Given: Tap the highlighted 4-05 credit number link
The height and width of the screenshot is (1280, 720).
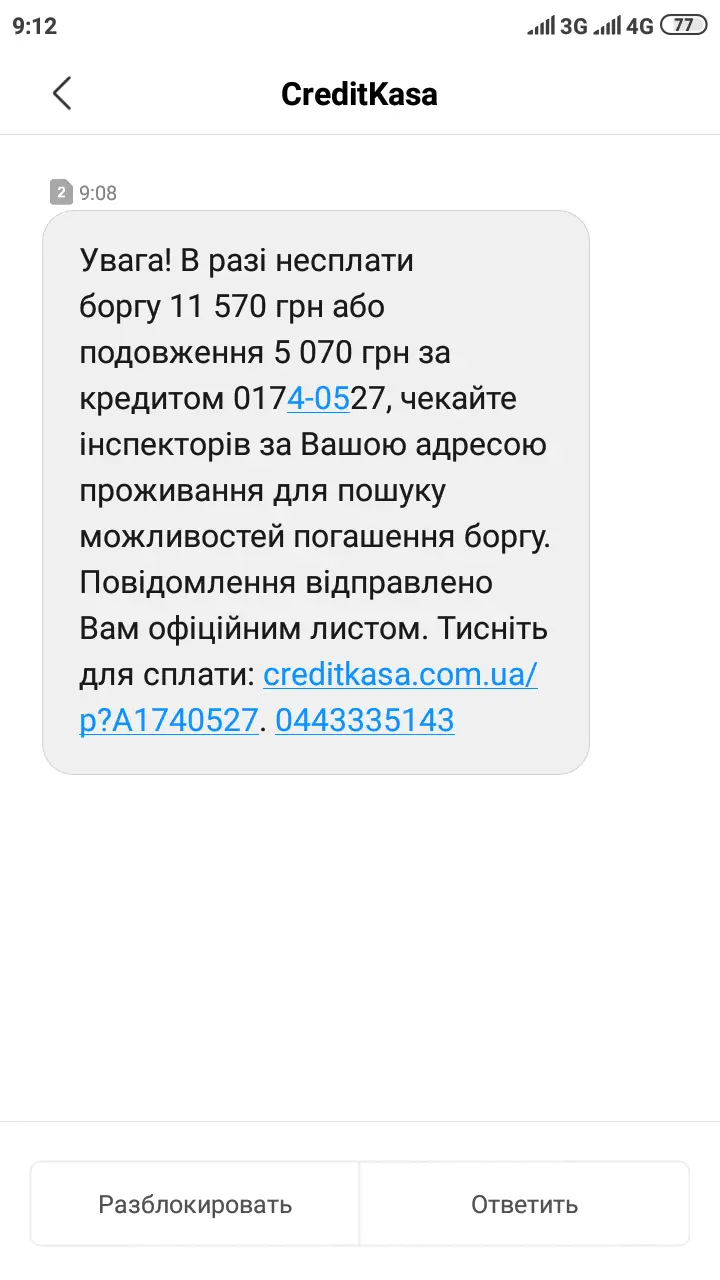Looking at the screenshot, I should tap(318, 399).
